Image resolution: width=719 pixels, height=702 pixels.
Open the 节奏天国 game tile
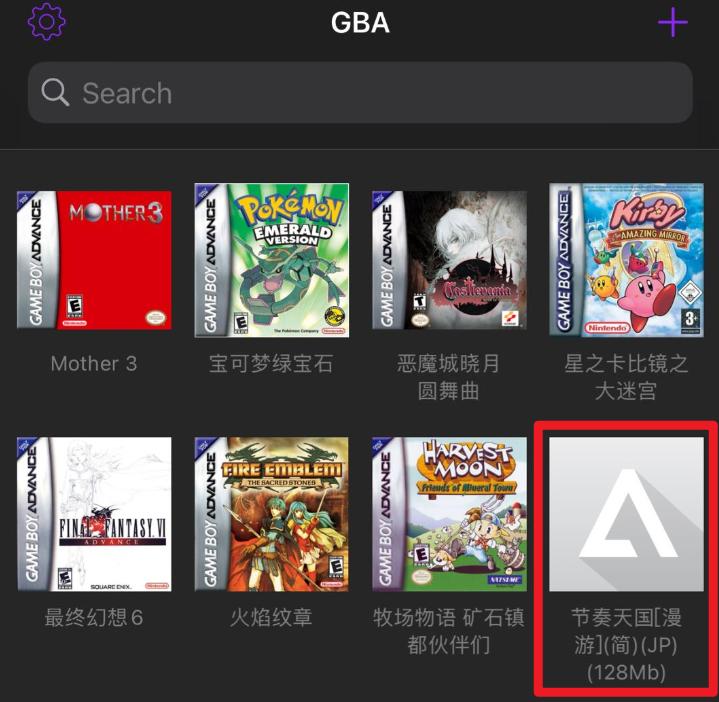click(x=626, y=514)
